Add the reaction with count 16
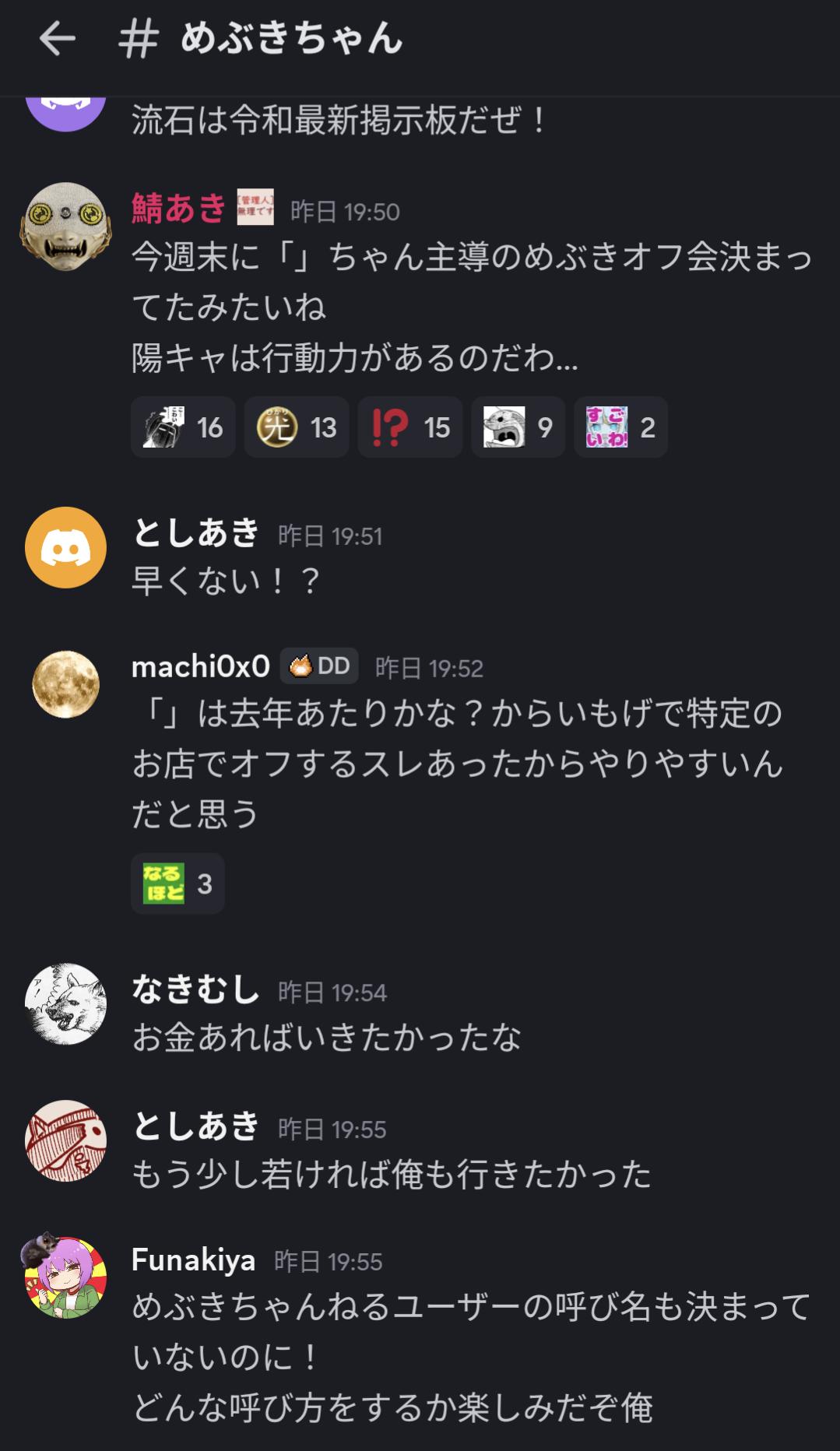Image resolution: width=840 pixels, height=1451 pixels. coord(183,427)
